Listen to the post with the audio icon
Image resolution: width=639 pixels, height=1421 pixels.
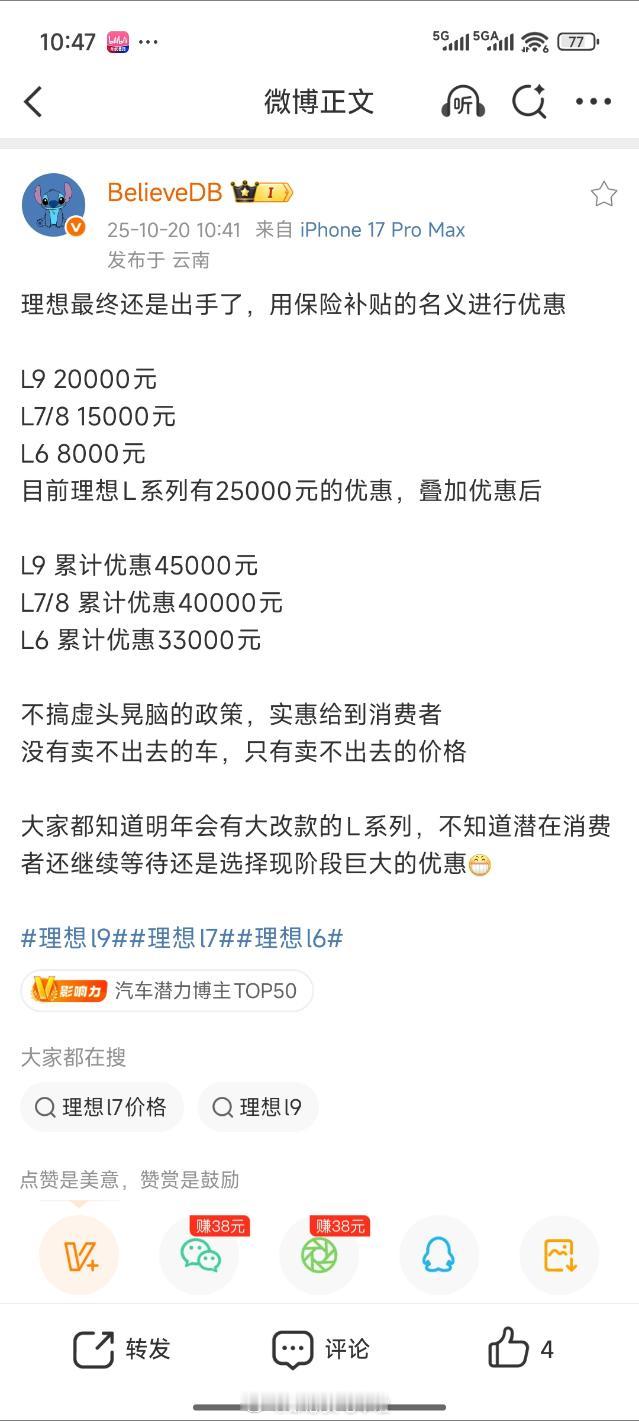(463, 101)
